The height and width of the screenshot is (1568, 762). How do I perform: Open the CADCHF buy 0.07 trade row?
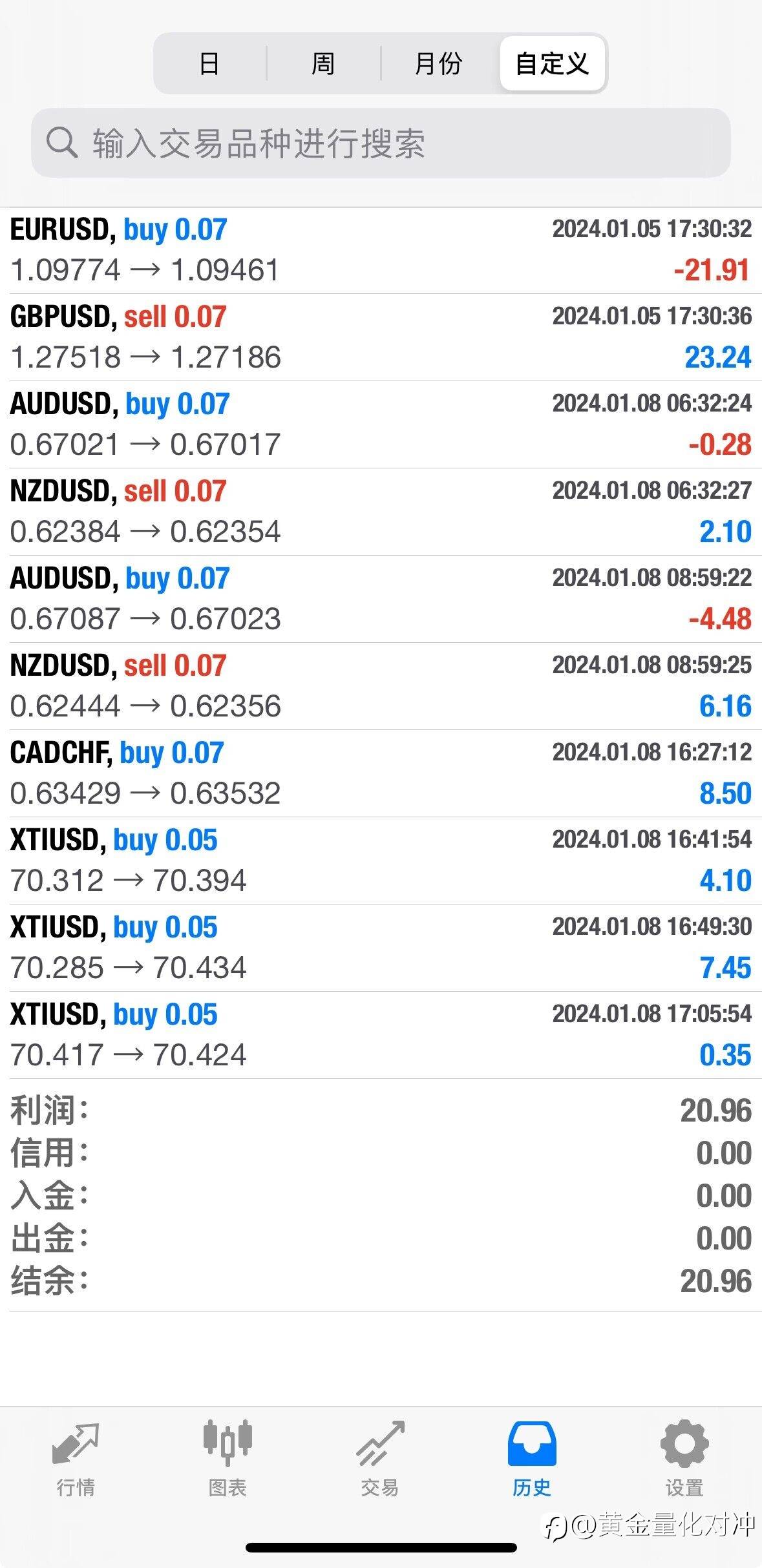381,773
